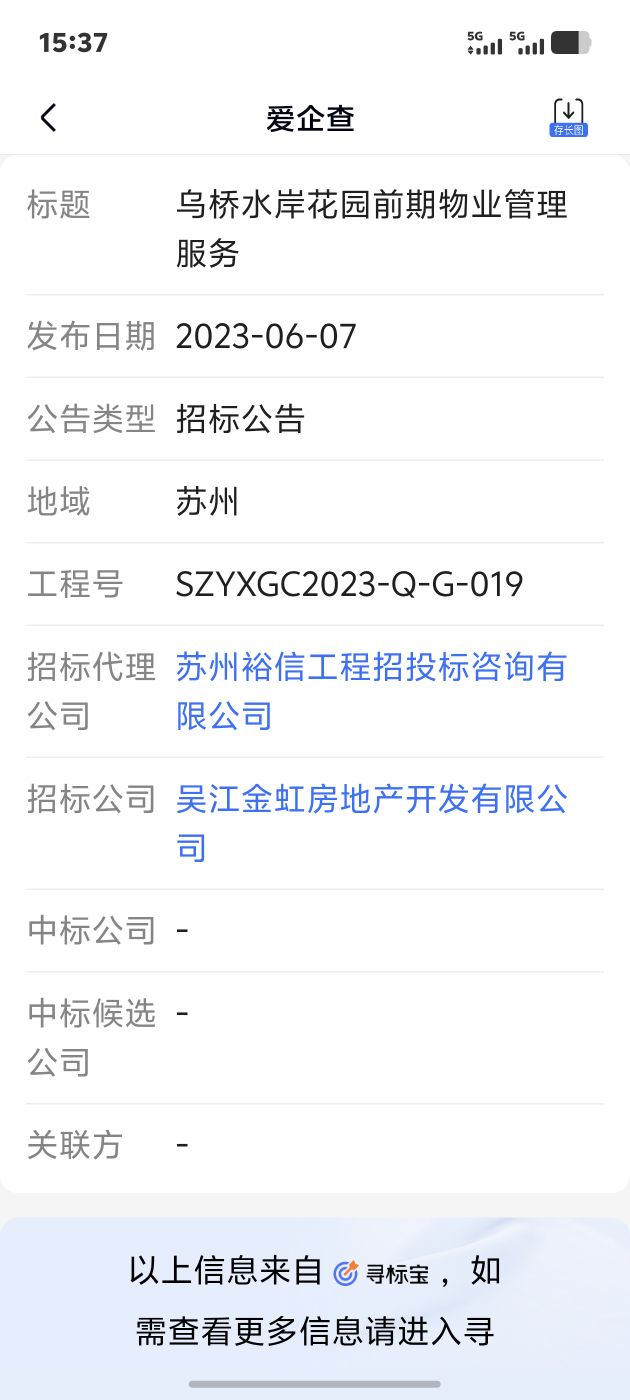The width and height of the screenshot is (630, 1400).
Task: Save the page as a long image
Action: point(568,118)
